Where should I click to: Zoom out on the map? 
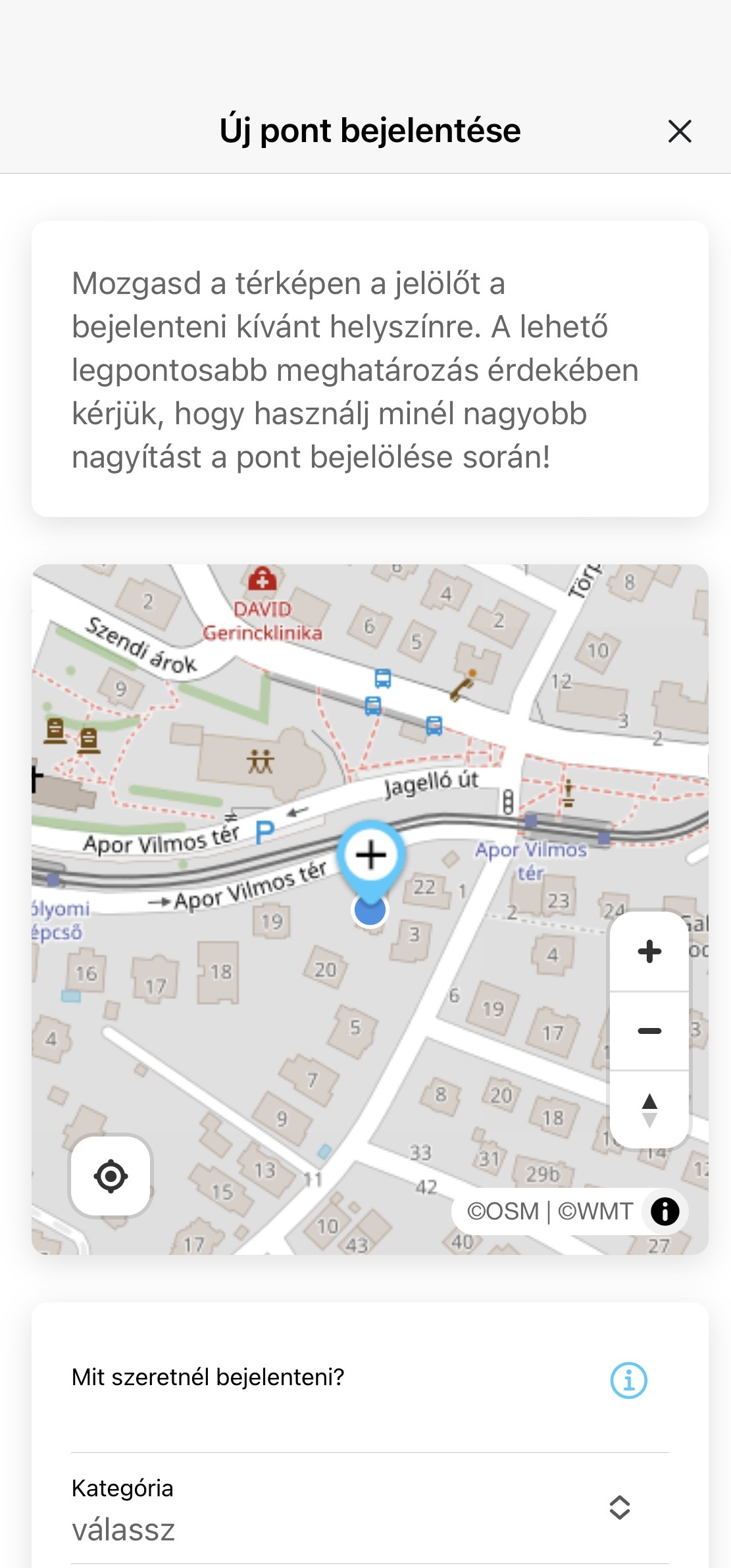click(x=649, y=1031)
